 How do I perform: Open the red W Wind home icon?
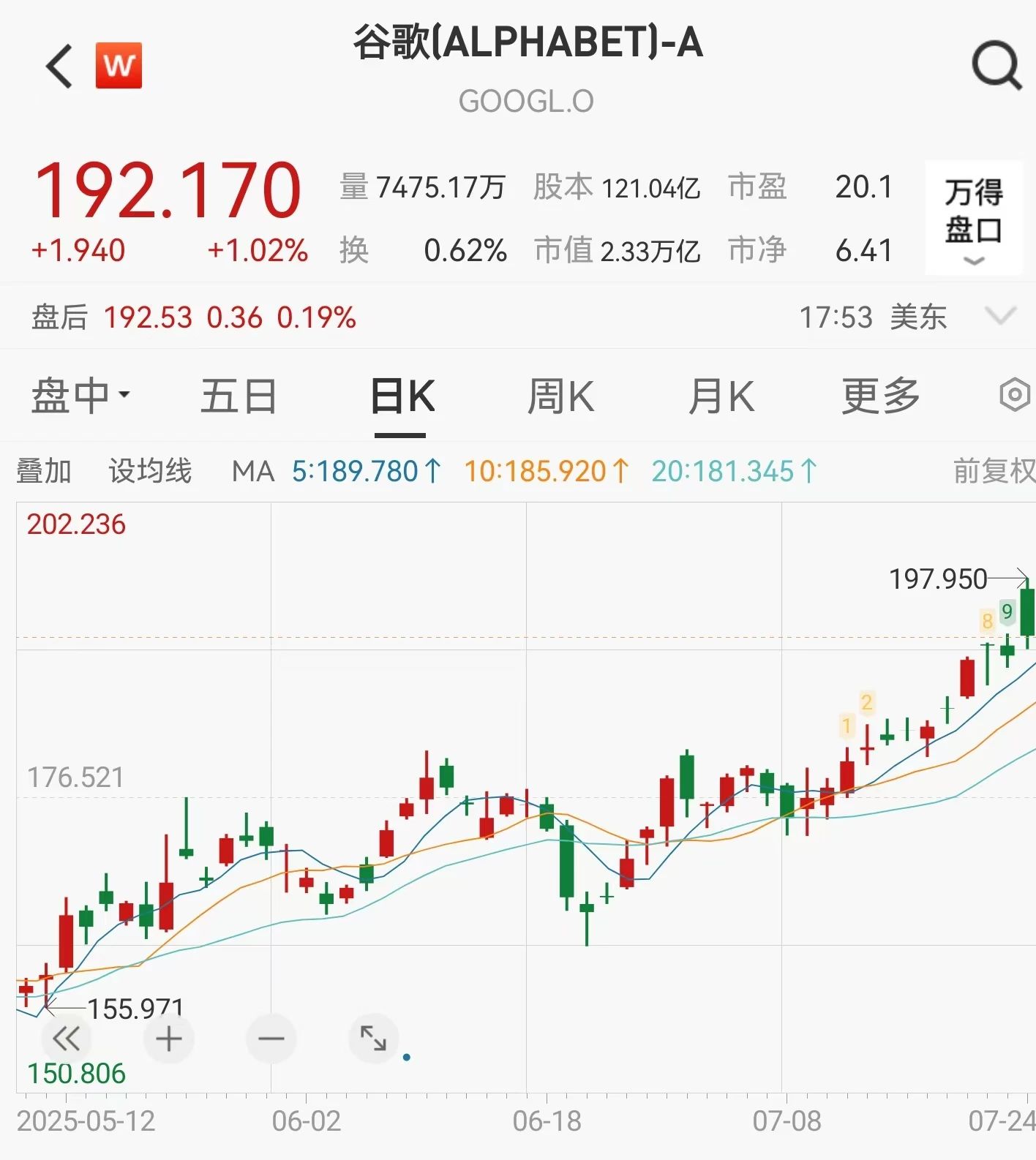tap(119, 66)
